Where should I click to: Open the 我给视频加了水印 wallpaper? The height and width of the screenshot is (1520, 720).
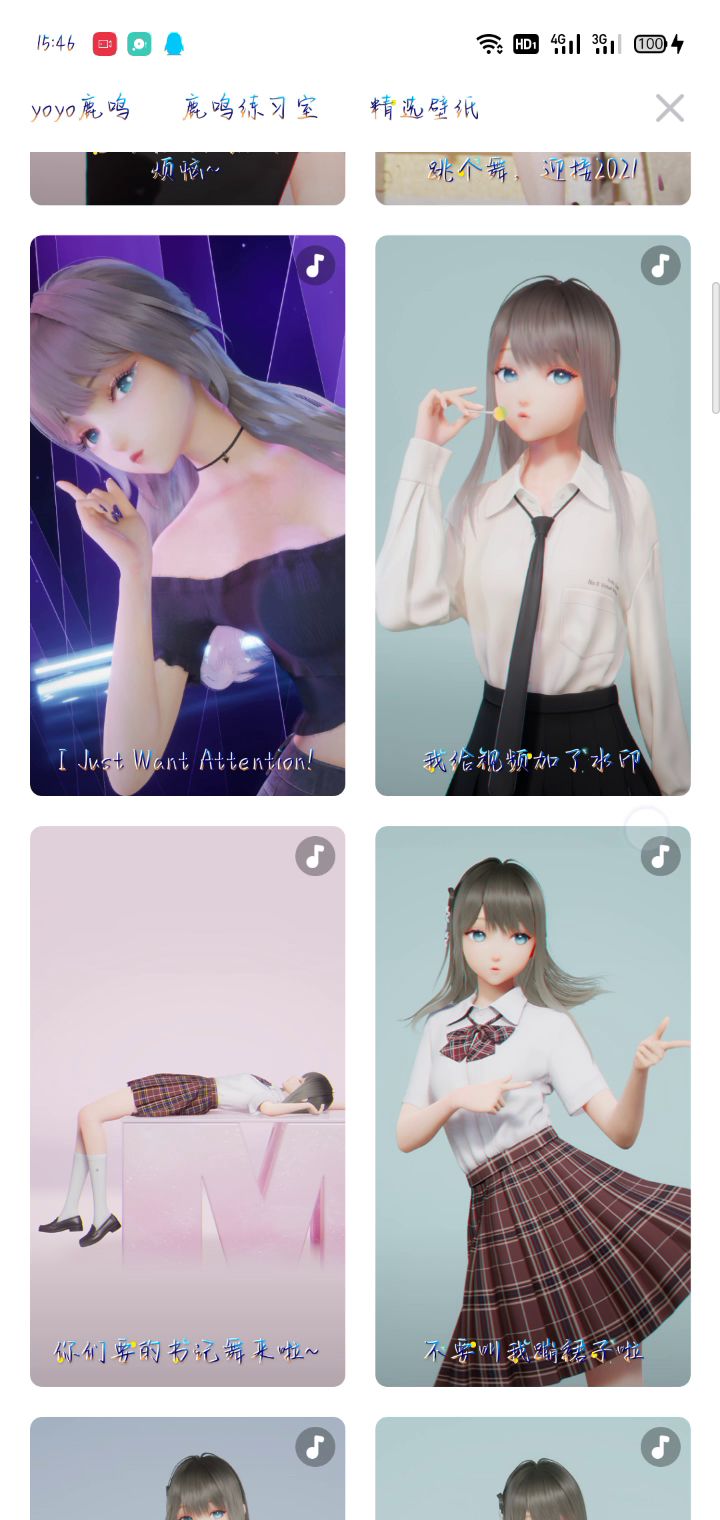(532, 515)
